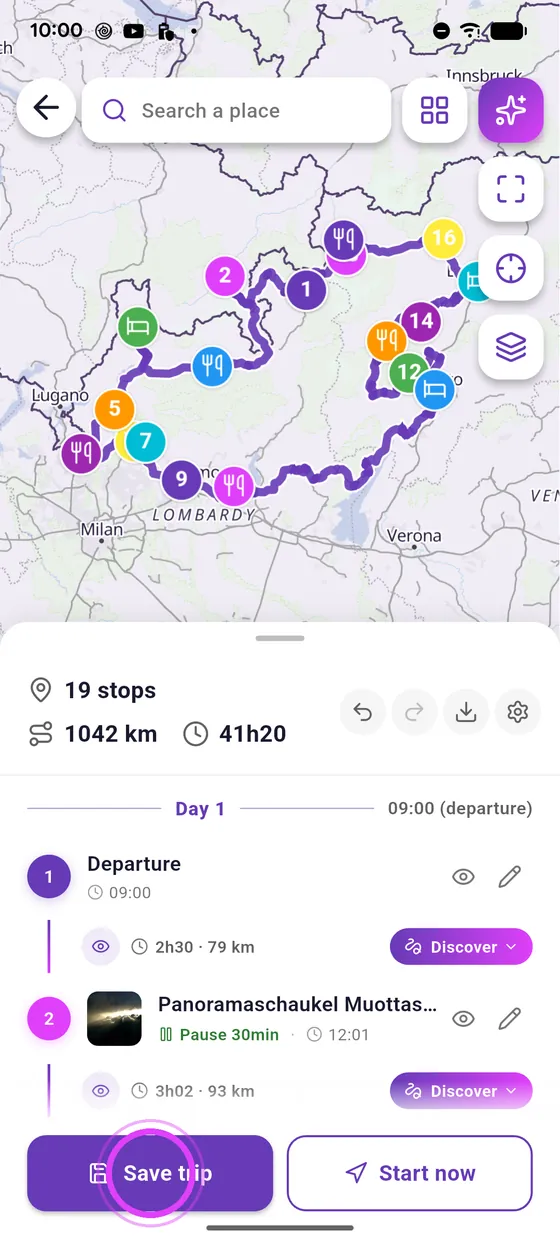Go back using the arrow button
This screenshot has width=560, height=1244.
pos(46,108)
